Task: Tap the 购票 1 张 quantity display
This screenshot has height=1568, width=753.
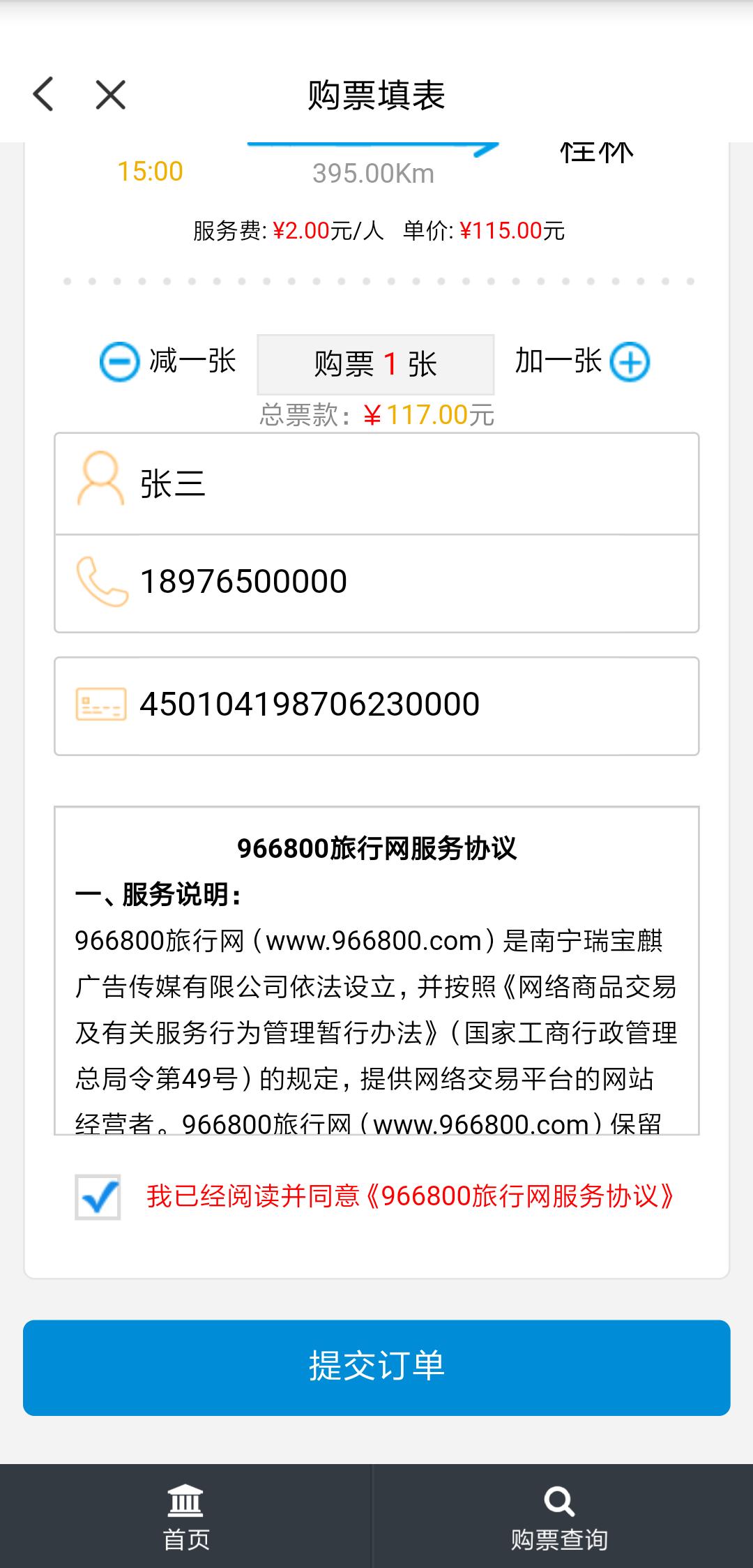Action: (x=376, y=362)
